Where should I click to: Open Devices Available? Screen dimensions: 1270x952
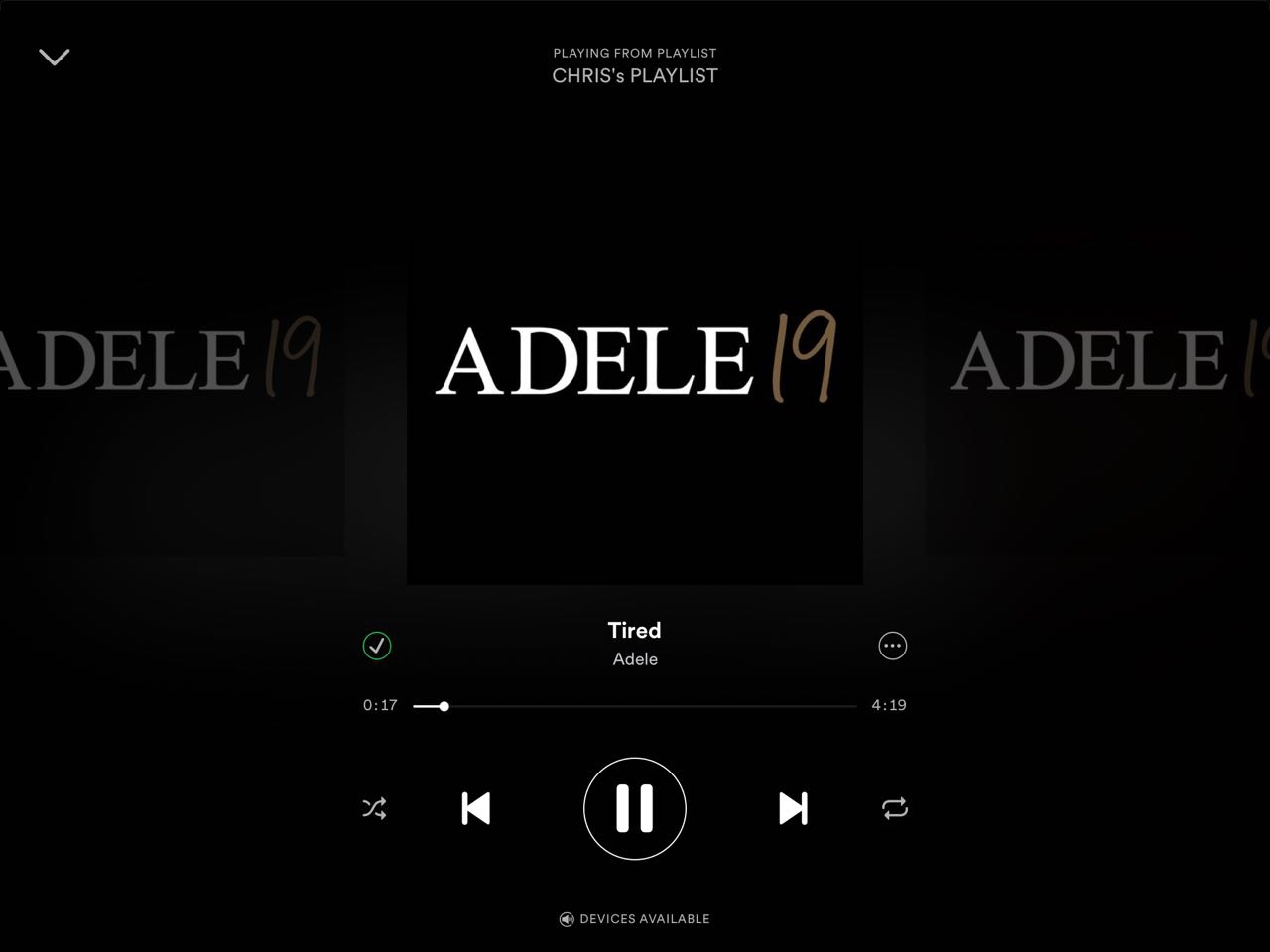pyautogui.click(x=635, y=919)
